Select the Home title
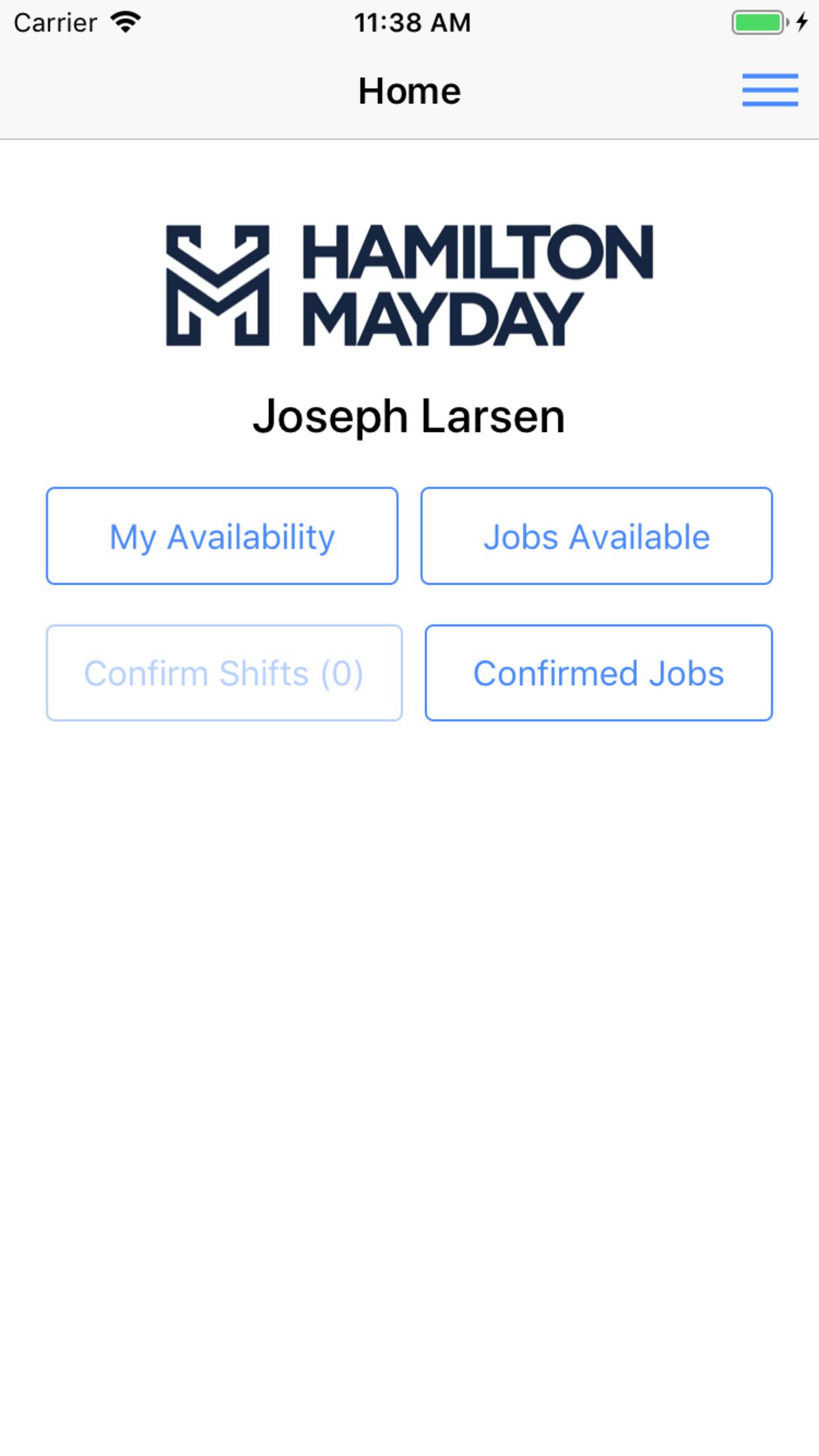Image resolution: width=819 pixels, height=1456 pixels. 409,90
